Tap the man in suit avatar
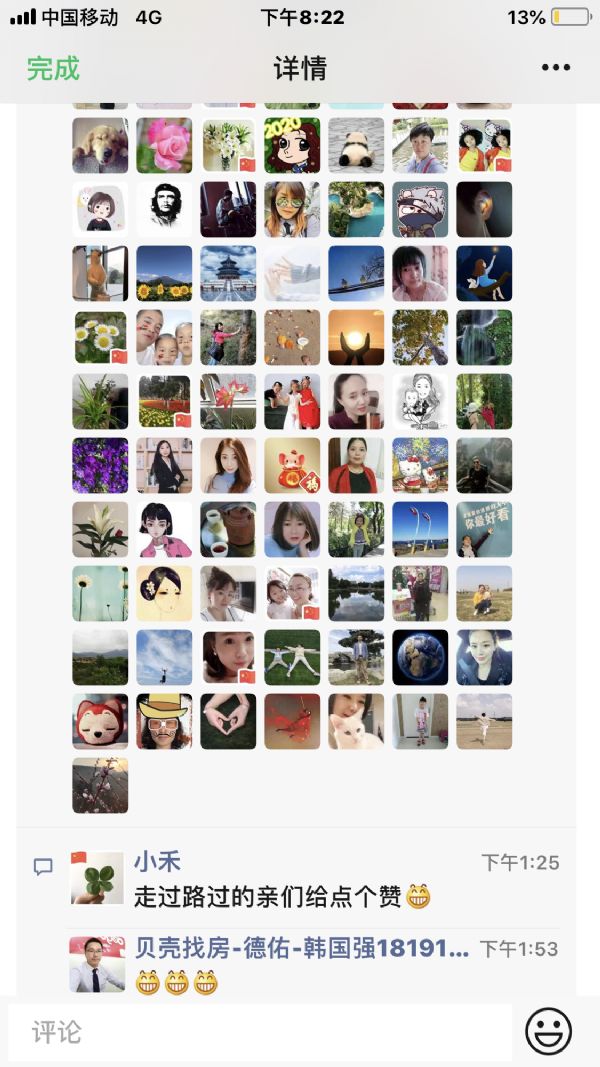600x1067 pixels. click(97, 964)
